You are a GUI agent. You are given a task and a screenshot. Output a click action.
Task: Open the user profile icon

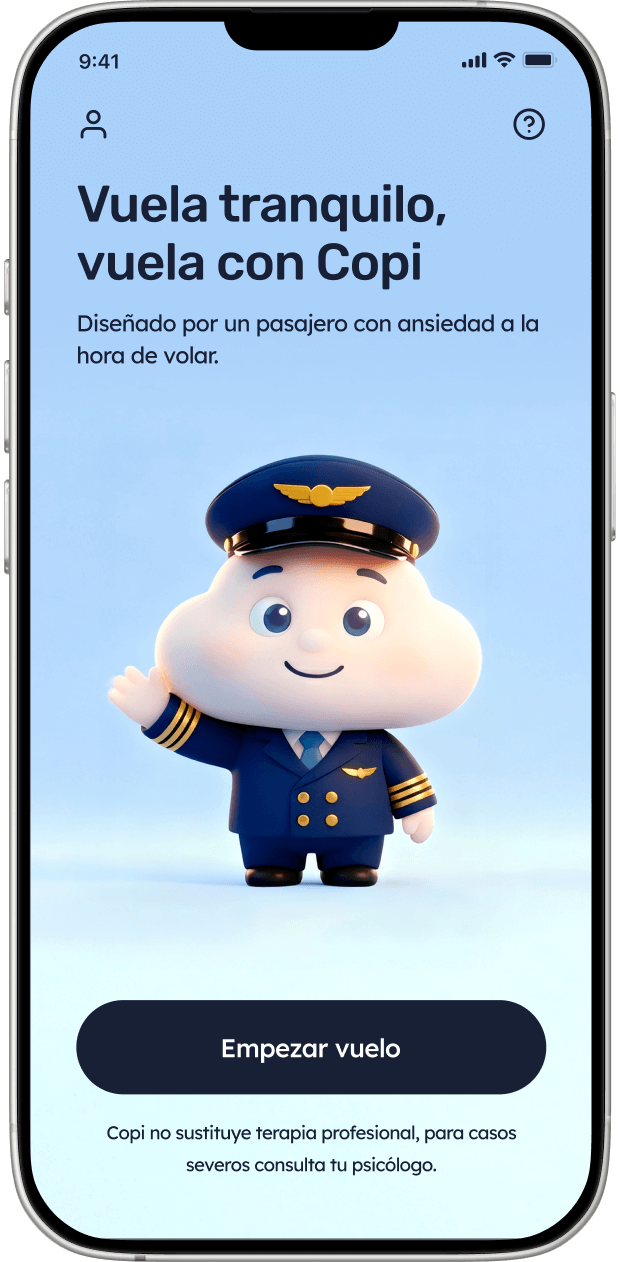point(94,125)
